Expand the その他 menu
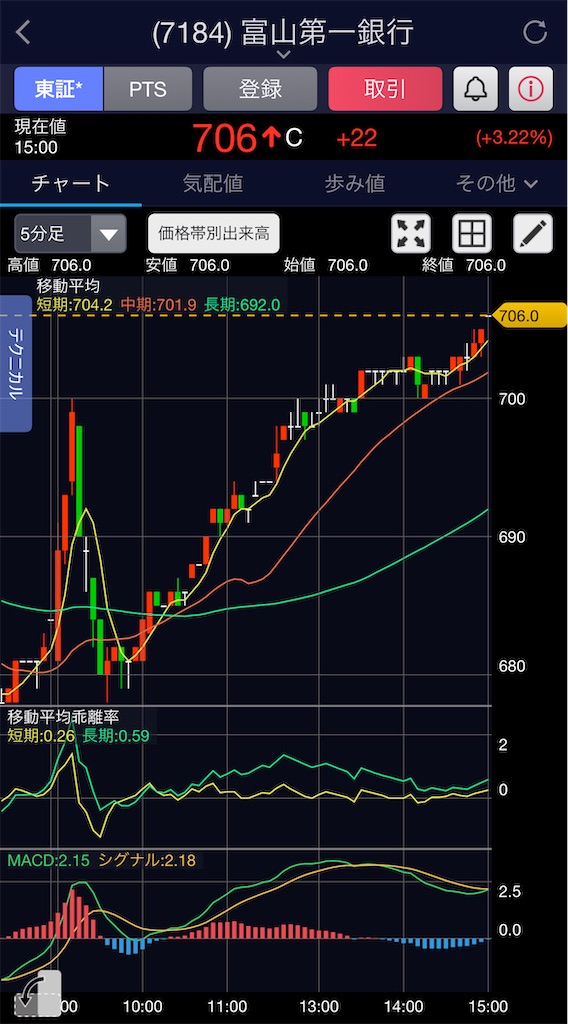Image resolution: width=568 pixels, height=1024 pixels. tap(497, 184)
